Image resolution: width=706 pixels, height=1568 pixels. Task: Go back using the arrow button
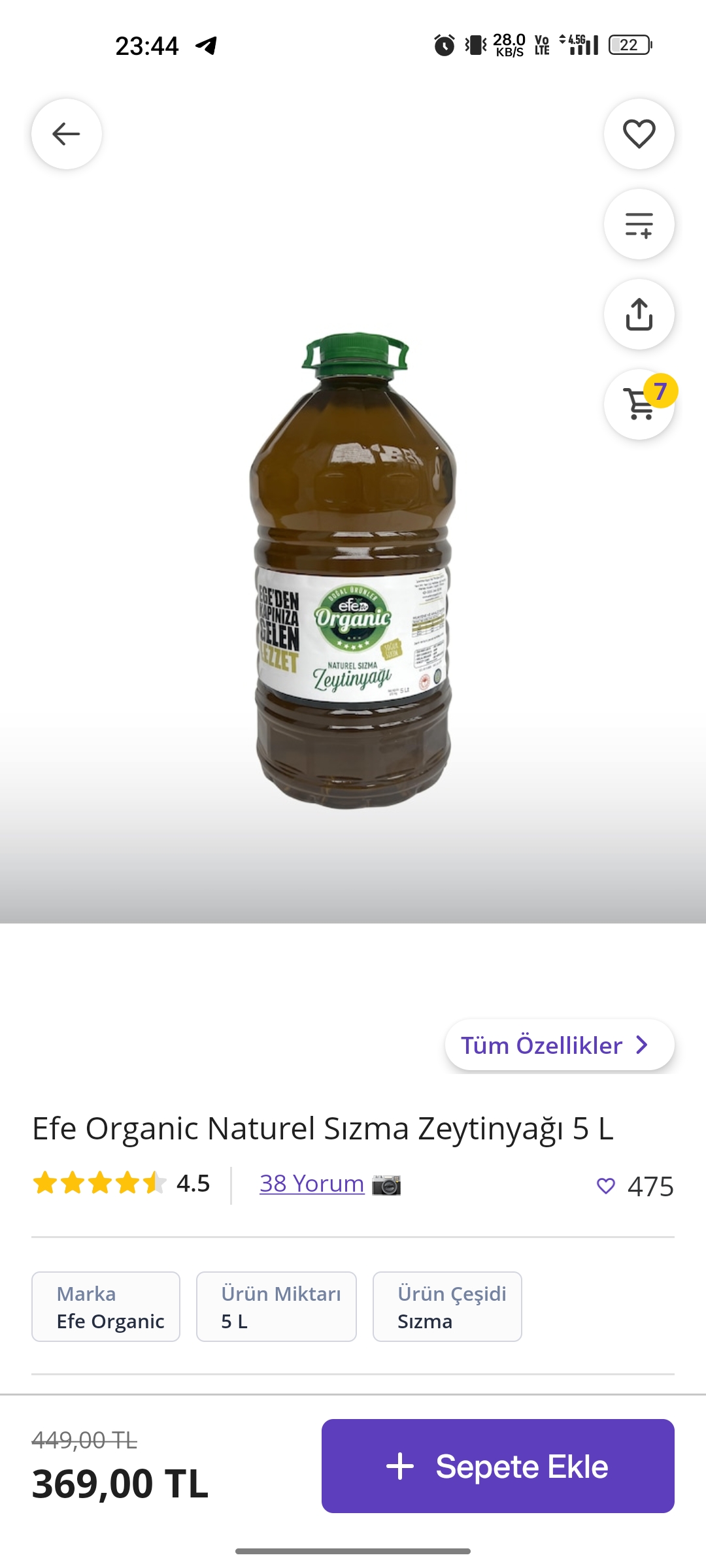coord(67,134)
